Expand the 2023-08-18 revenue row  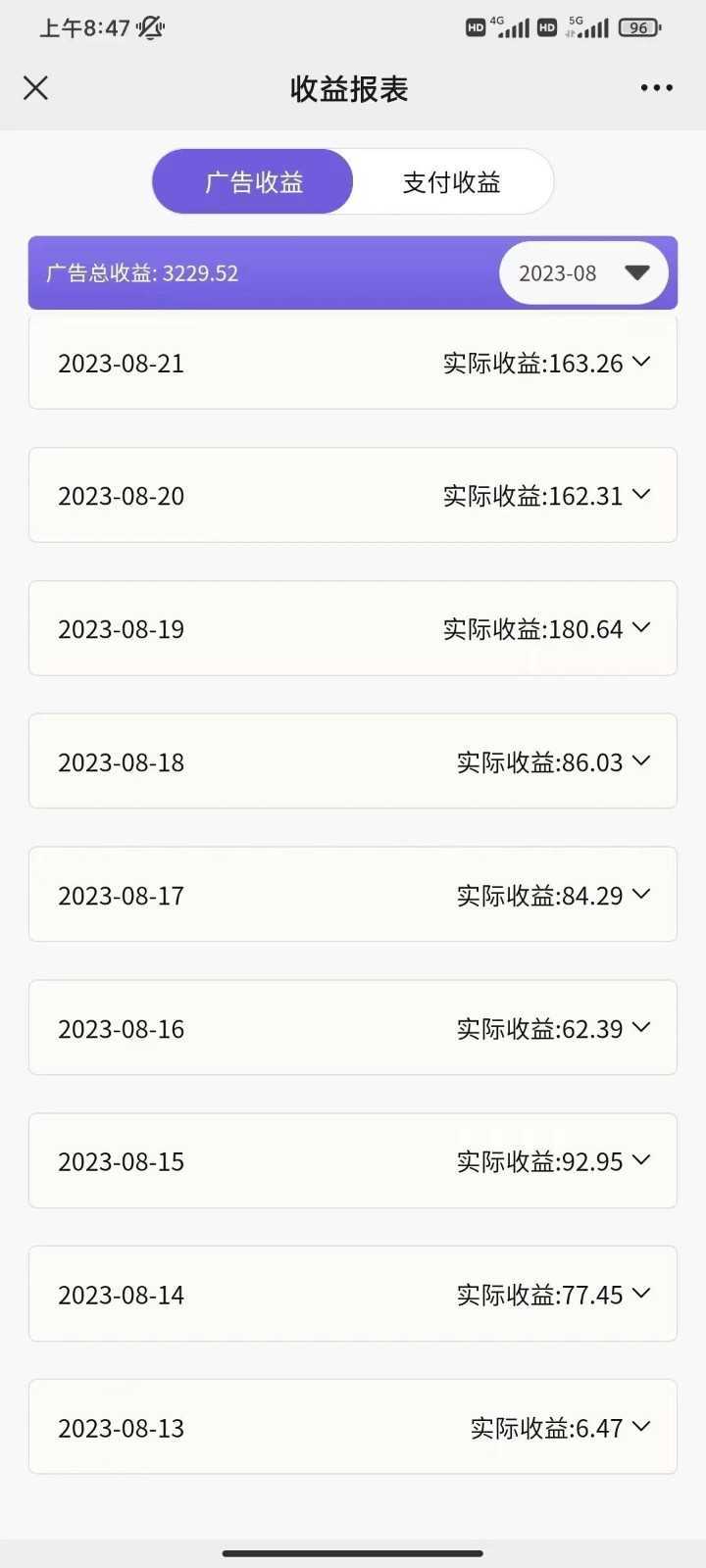[x=642, y=761]
